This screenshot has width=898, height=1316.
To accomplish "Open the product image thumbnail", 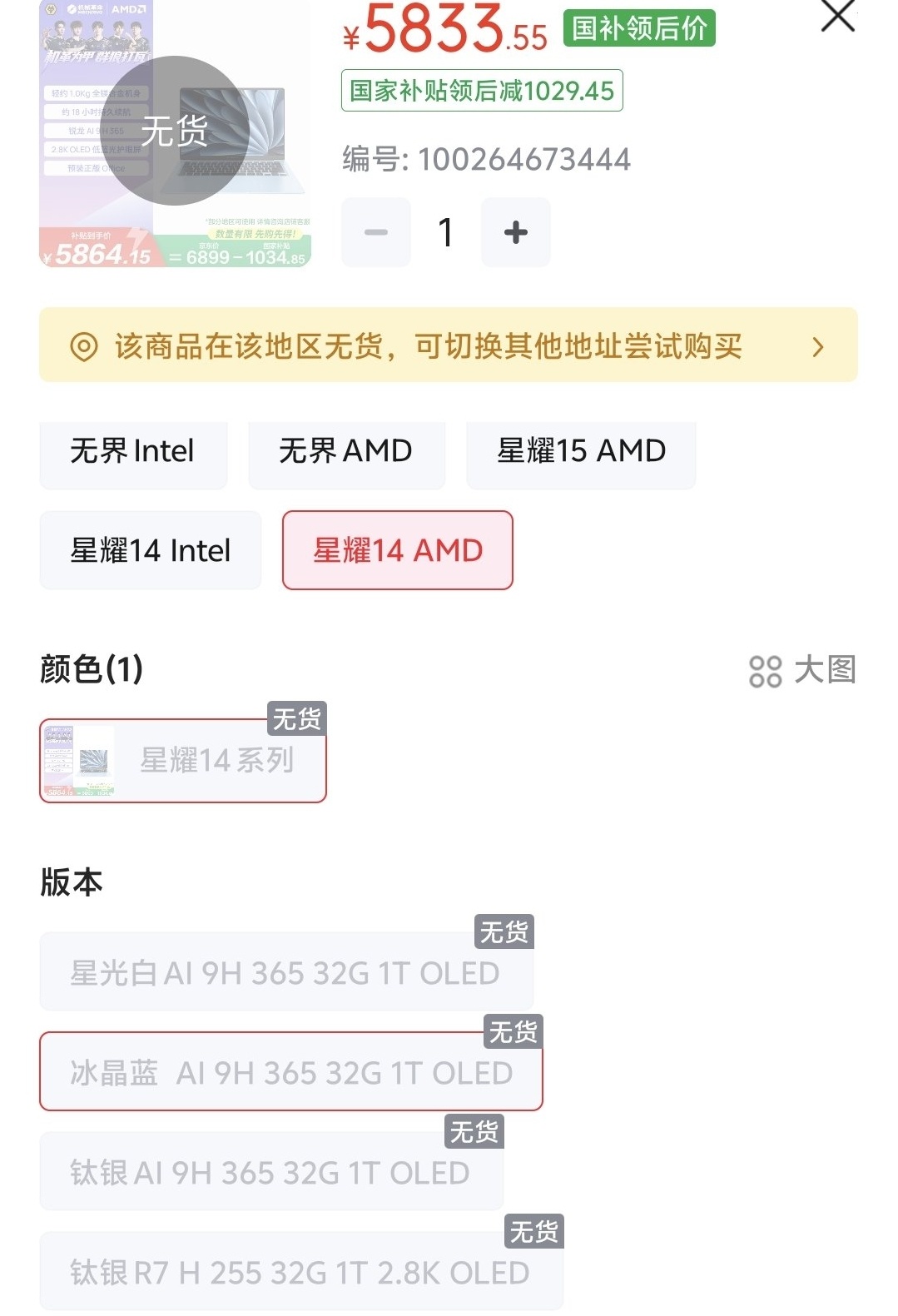I will pos(175,133).
